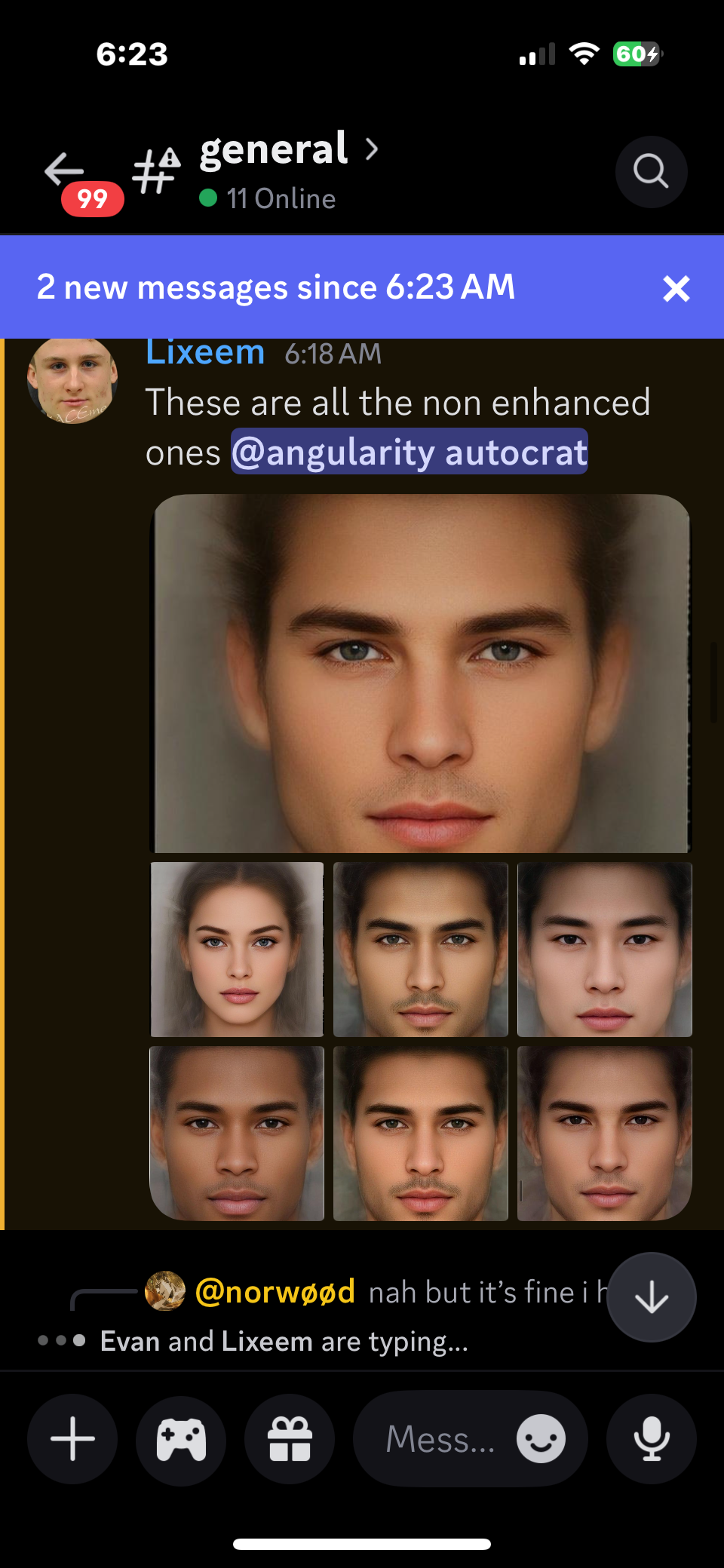
Task: Jump to the 2 new messages
Action: click(x=276, y=287)
